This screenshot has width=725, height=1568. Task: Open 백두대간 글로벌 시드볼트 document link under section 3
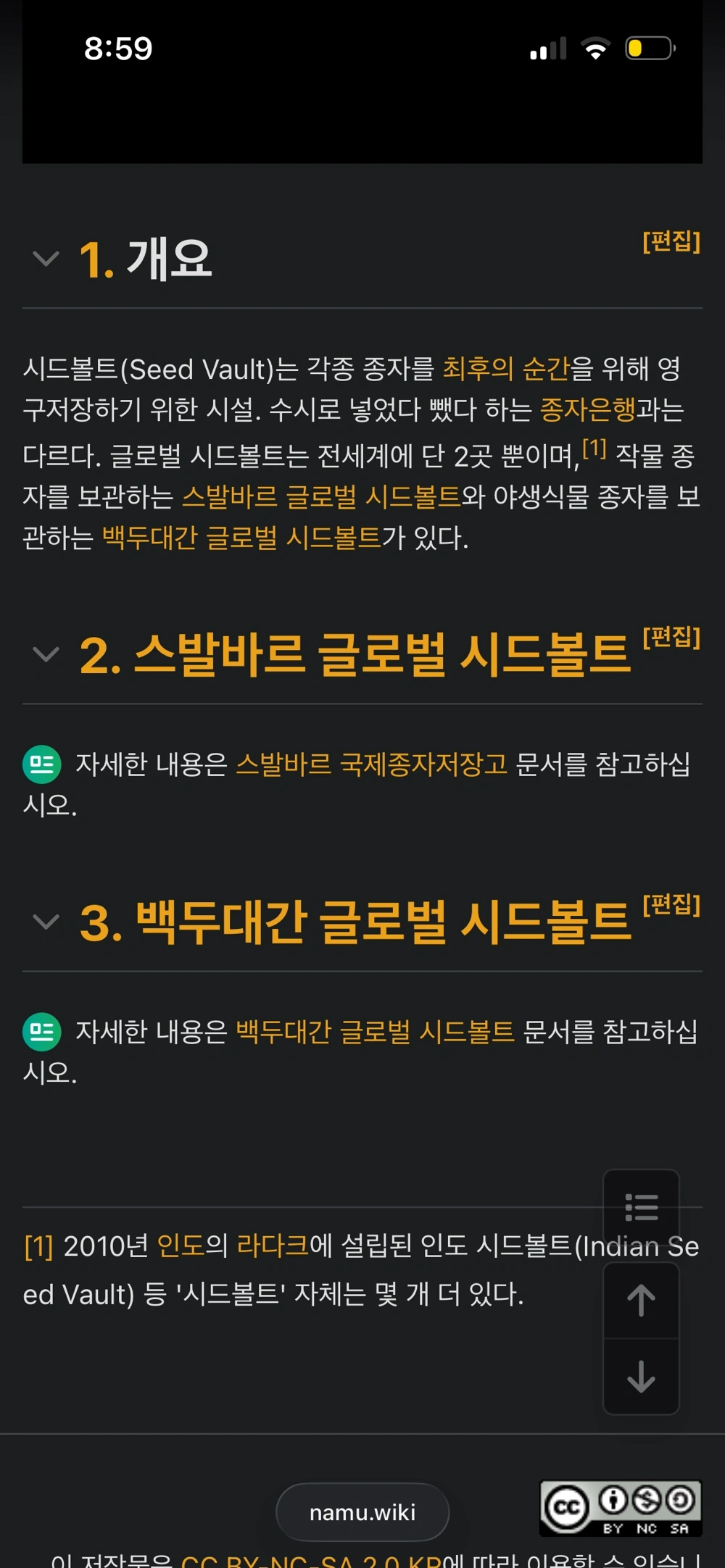pos(376,1031)
